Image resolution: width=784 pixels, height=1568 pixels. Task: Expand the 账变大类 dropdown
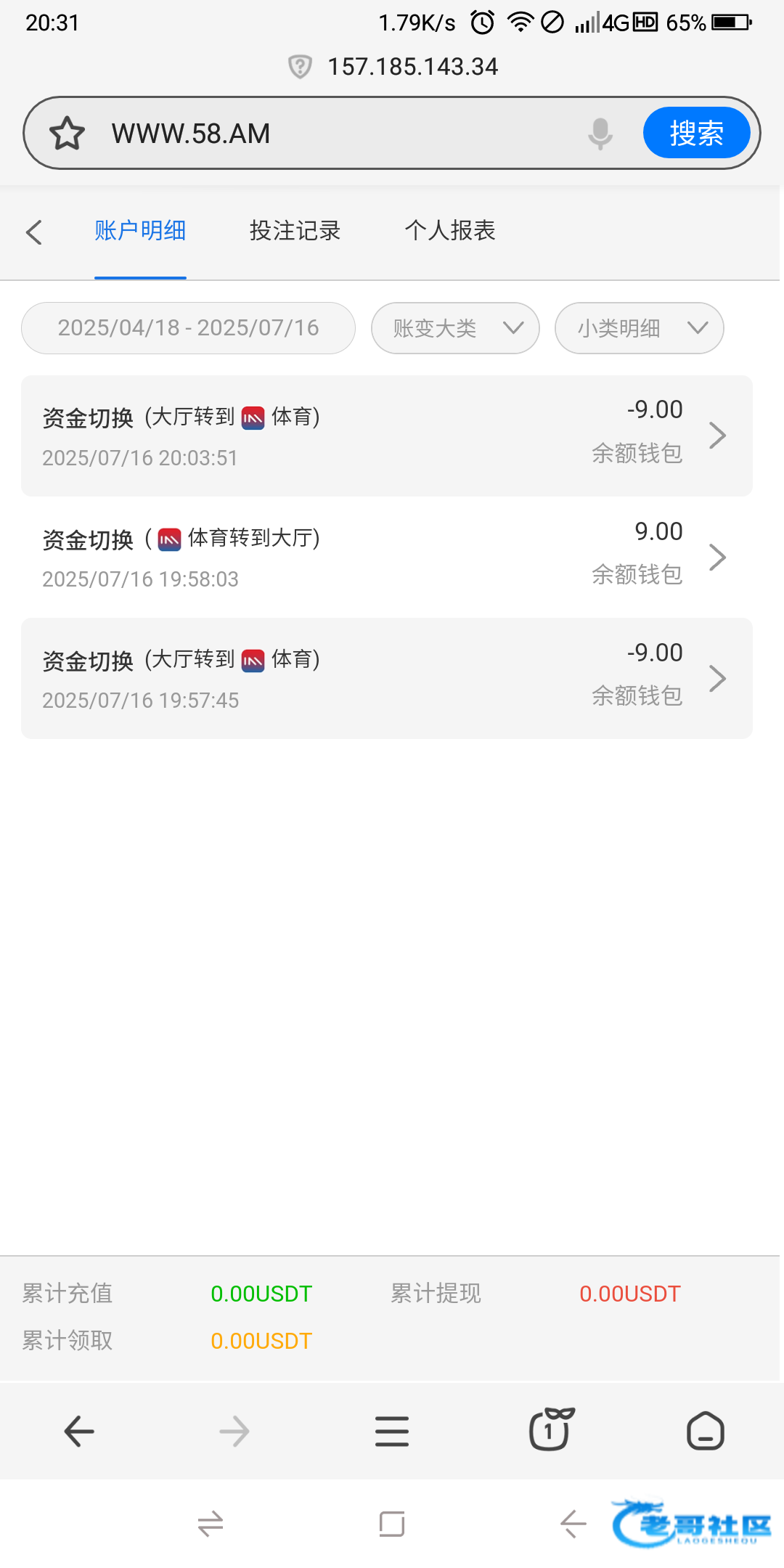[x=455, y=328]
